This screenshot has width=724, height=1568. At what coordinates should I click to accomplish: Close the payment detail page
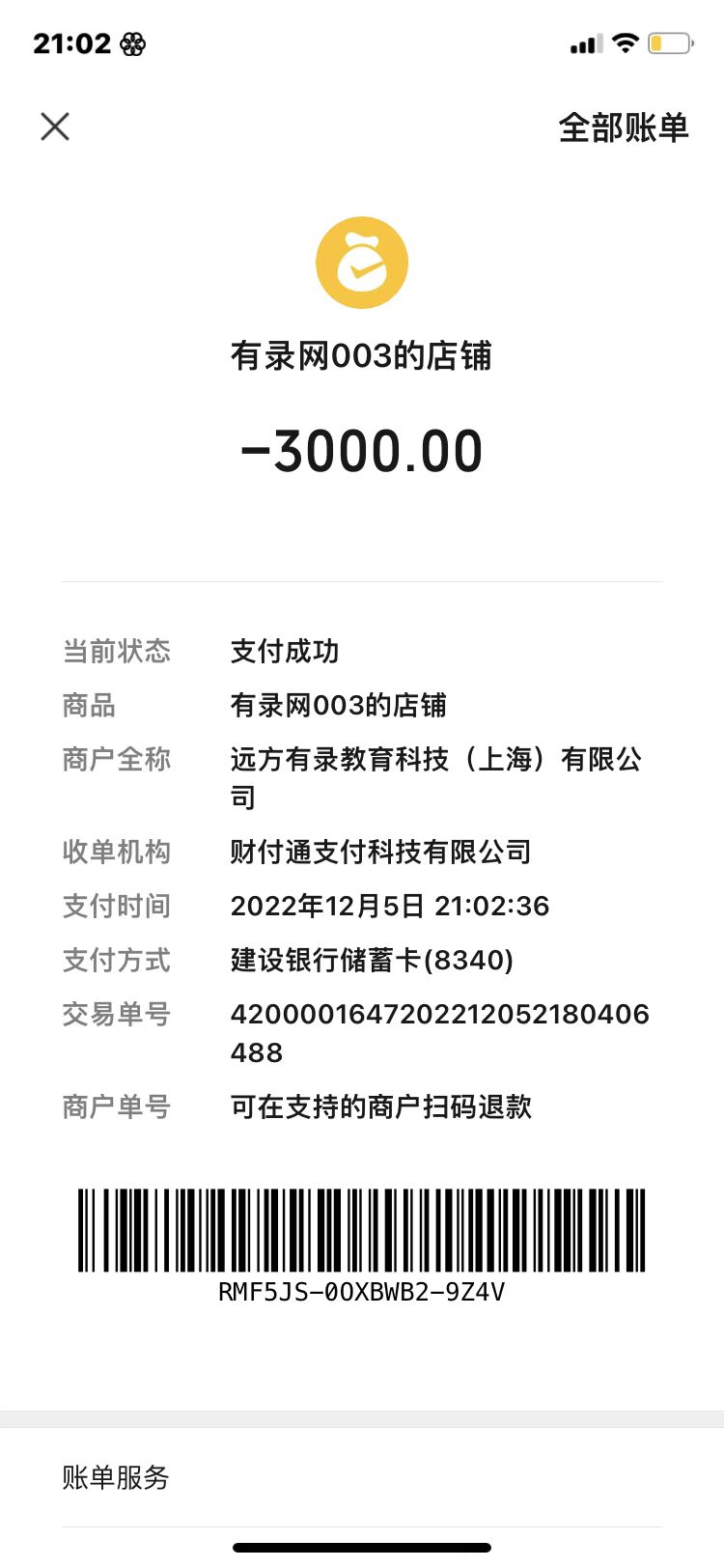(x=55, y=126)
